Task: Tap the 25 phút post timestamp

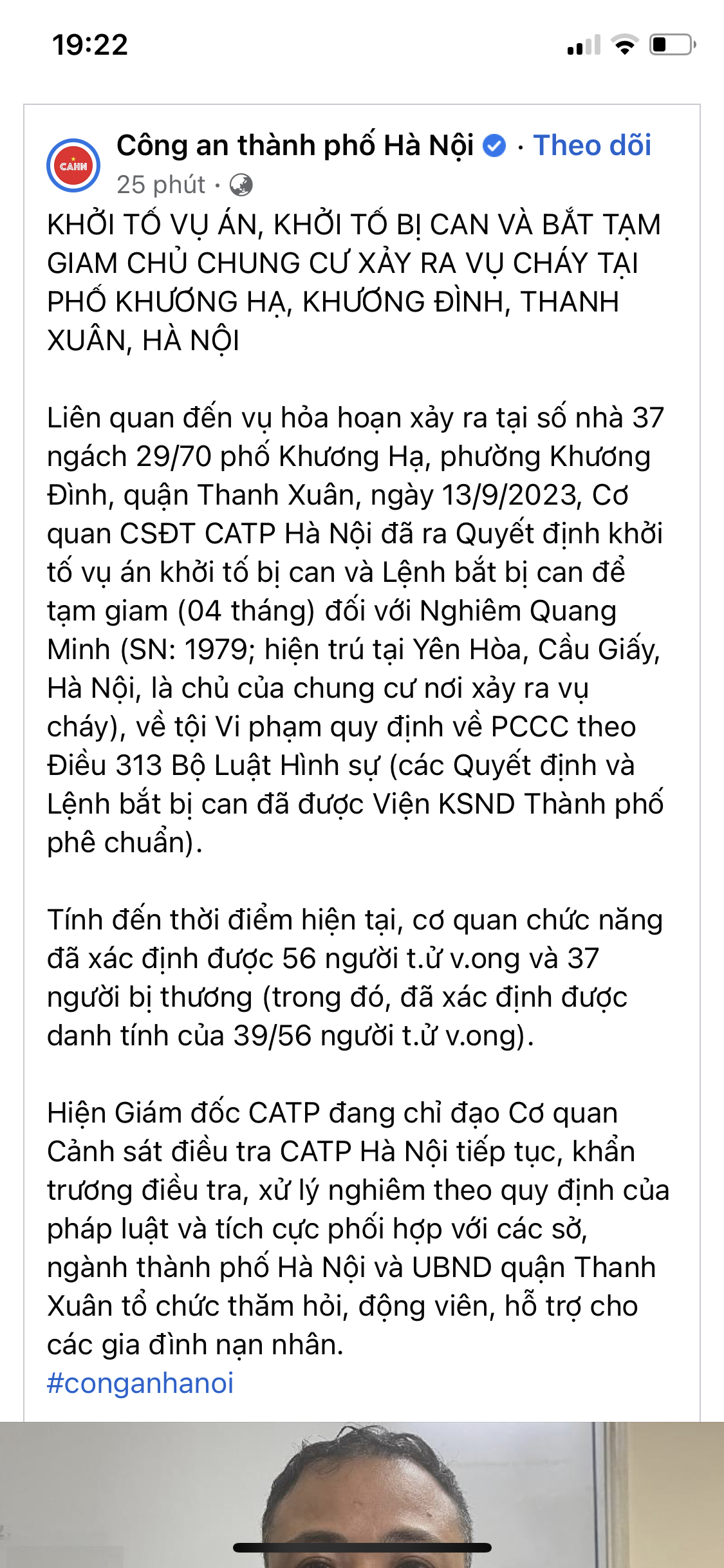Action: coord(161,185)
